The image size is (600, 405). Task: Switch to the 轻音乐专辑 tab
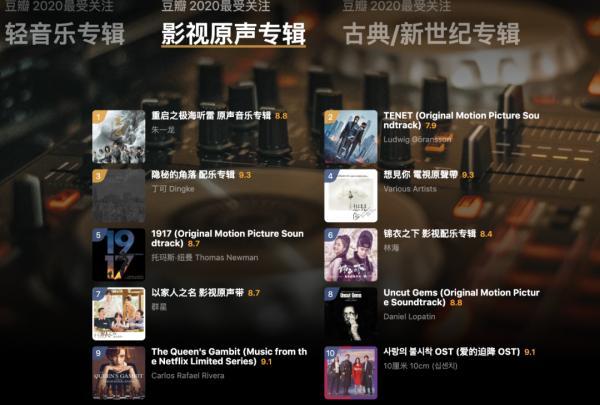[65, 34]
